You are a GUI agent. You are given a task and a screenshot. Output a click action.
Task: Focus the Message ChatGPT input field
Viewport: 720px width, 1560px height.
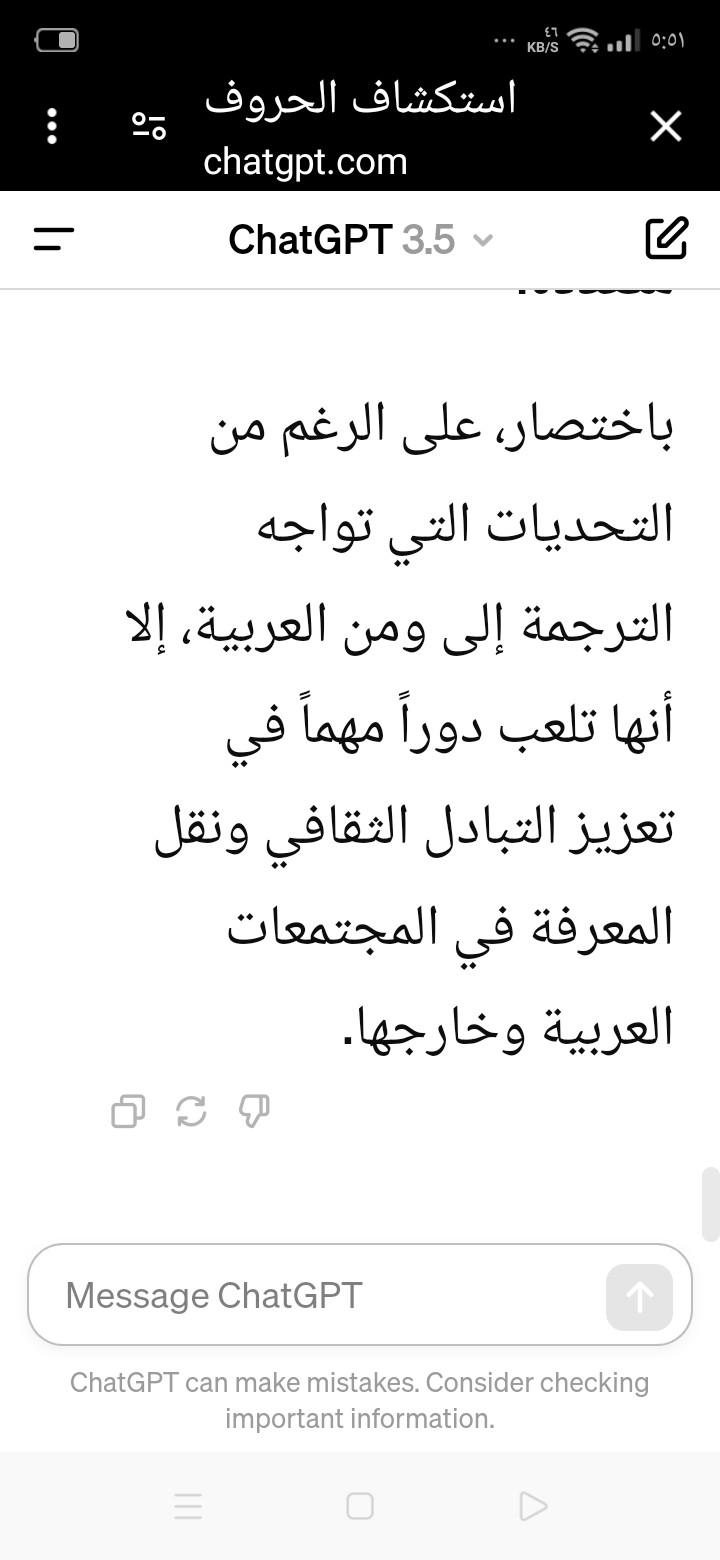(316, 1296)
